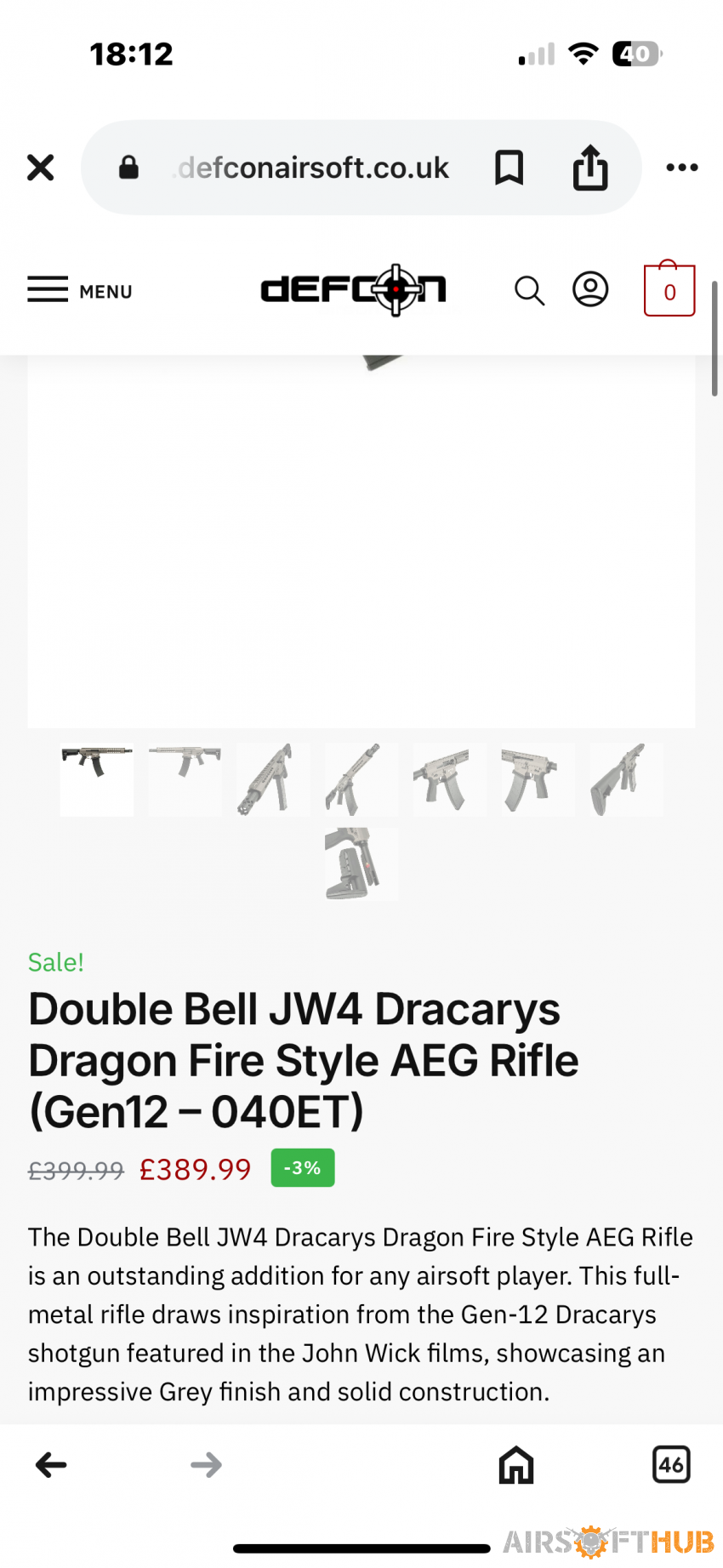Open the browser overflow menu

click(682, 168)
